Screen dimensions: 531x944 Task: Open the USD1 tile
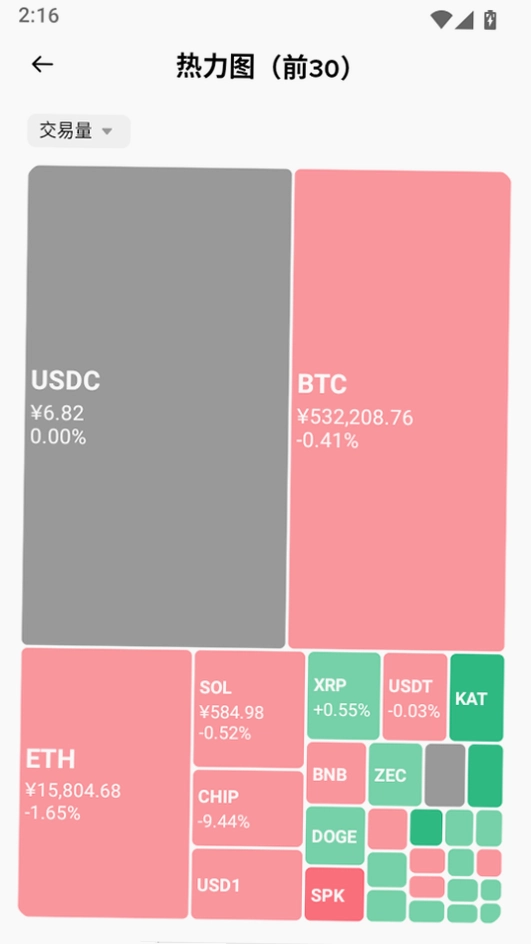tap(247, 884)
